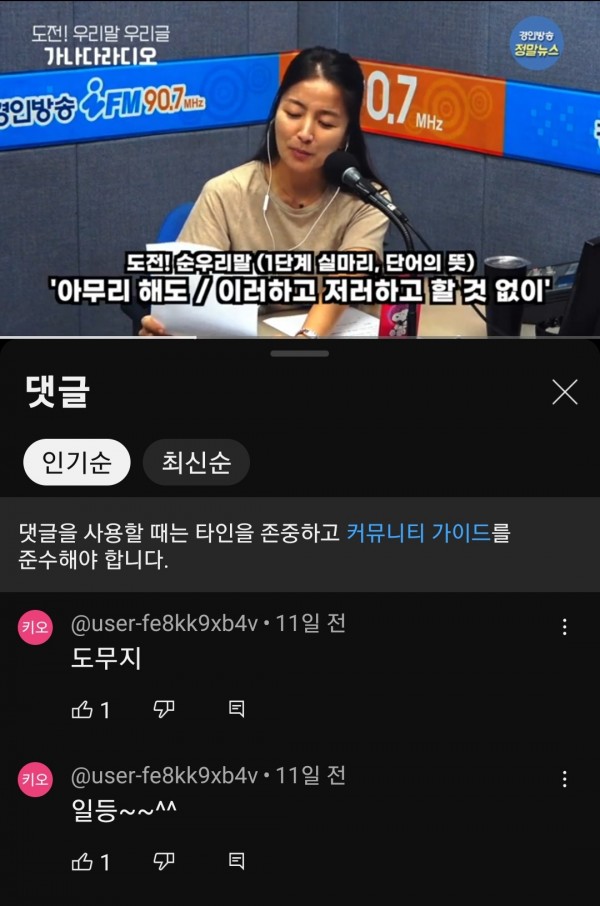
Task: Reply to the comment '일등~~^^'
Action: coord(237,861)
